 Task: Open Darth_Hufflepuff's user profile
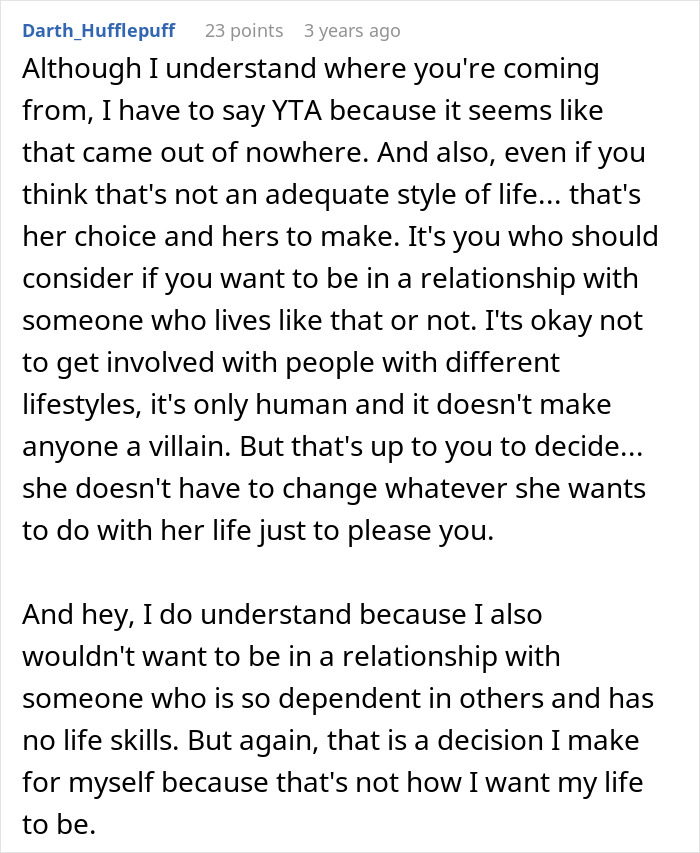point(99,31)
